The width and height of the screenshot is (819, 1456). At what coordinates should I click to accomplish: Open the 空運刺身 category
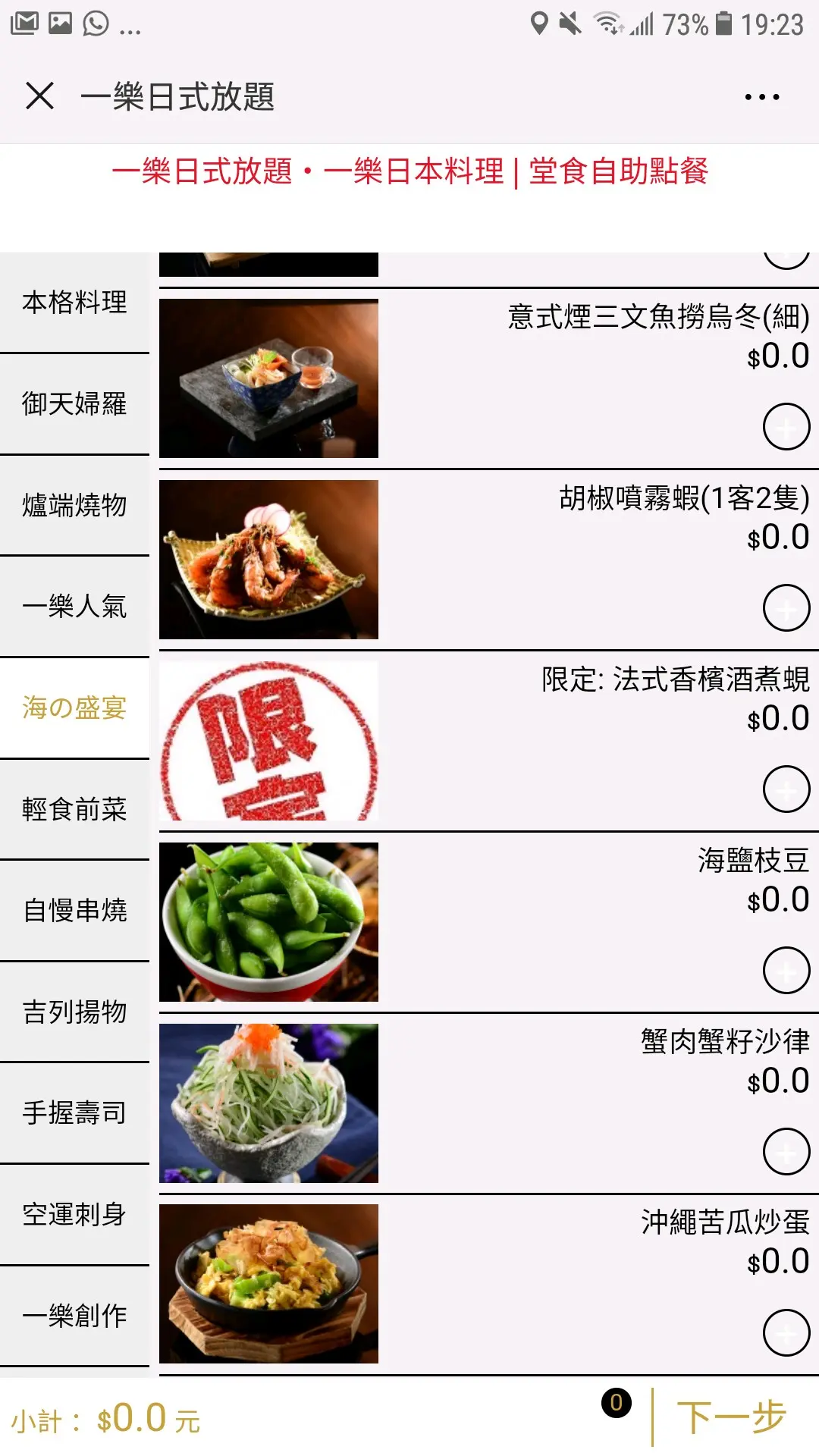74,1214
